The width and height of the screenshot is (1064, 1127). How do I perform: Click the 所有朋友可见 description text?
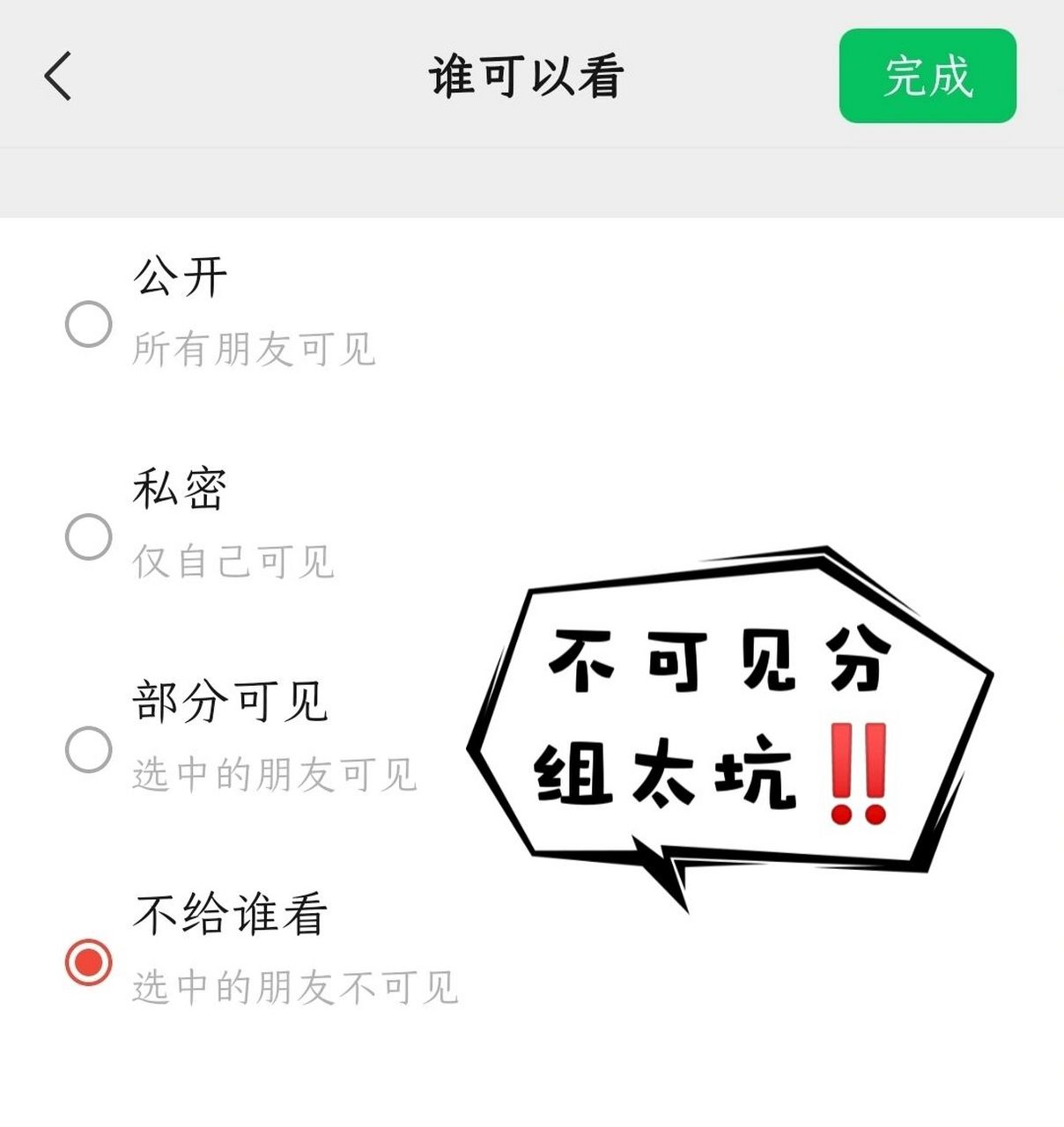coord(254,348)
